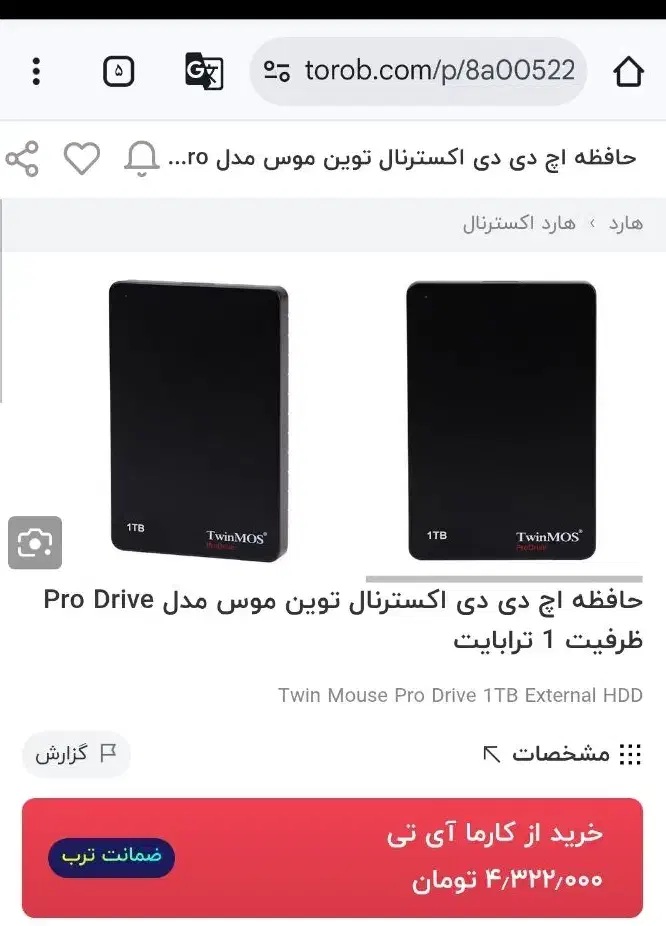Add product to favorites with heart icon

82,158
